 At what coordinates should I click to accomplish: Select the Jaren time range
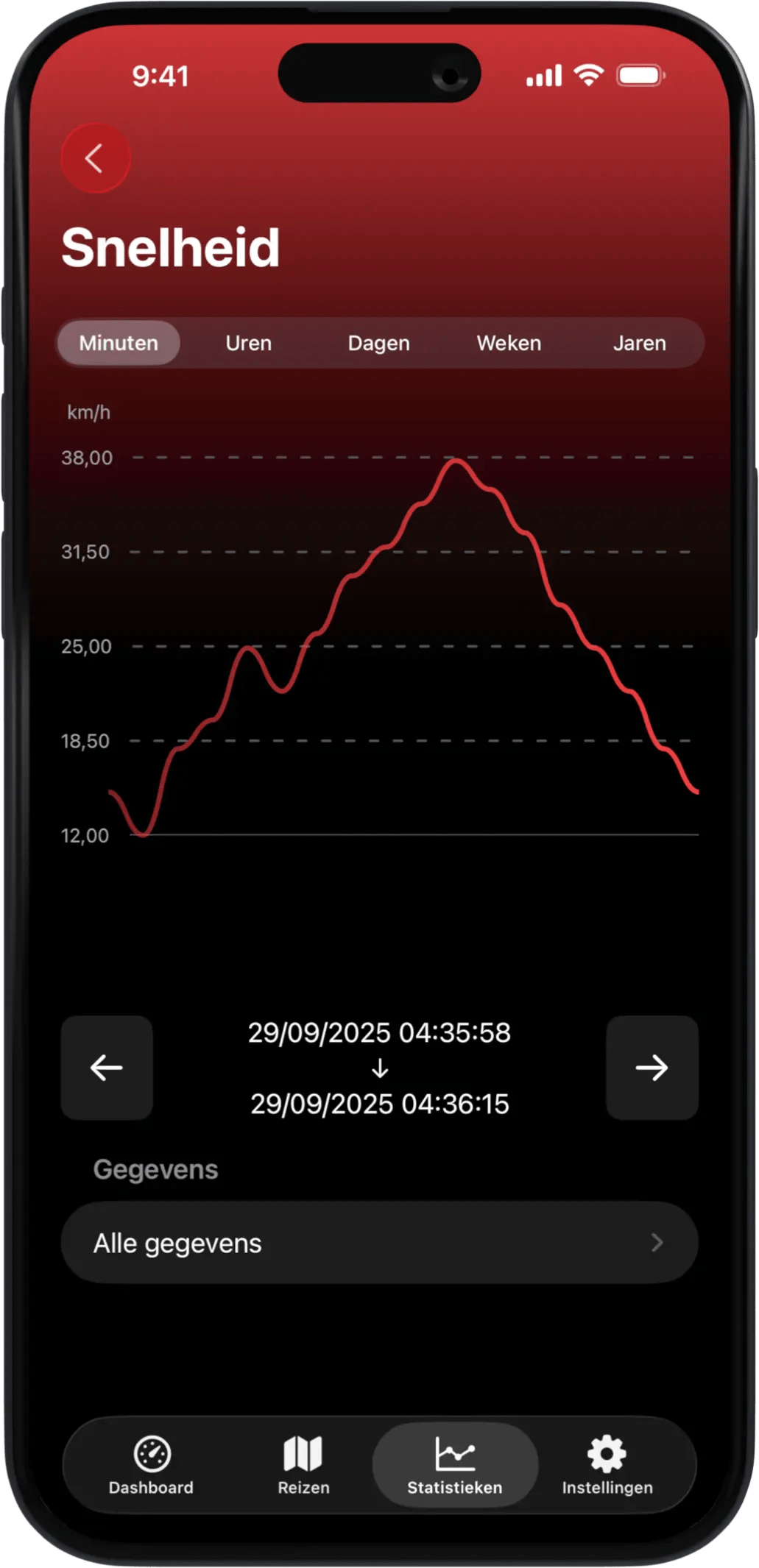[x=639, y=343]
